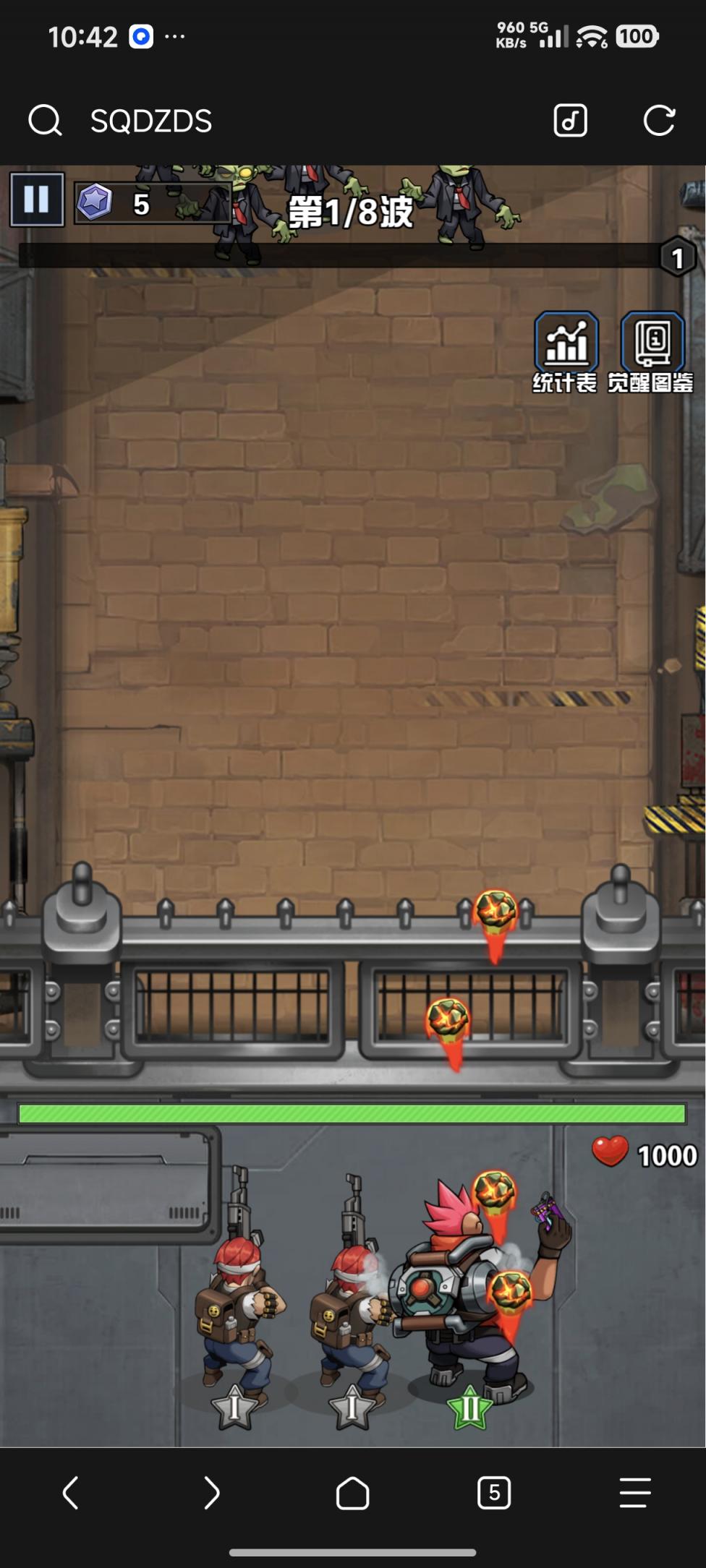Viewport: 706px width, 1568px height.
Task: Reload the current page
Action: pos(659,121)
